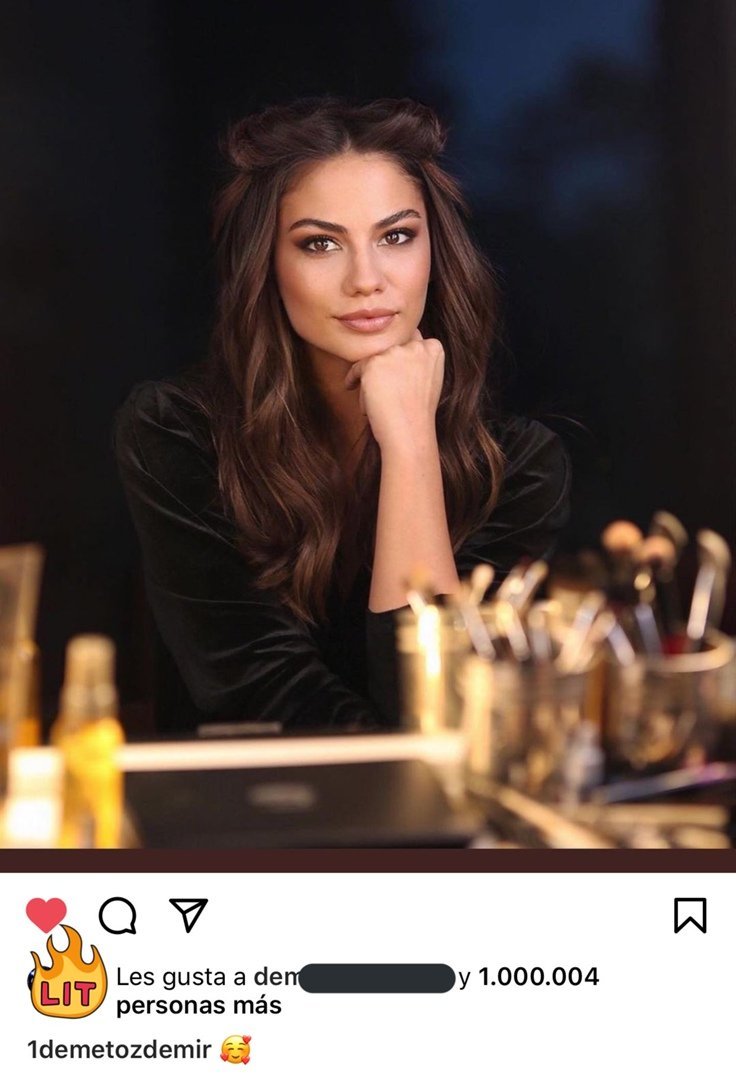Share the post via paper plane icon
The height and width of the screenshot is (1080, 736).
click(x=187, y=913)
